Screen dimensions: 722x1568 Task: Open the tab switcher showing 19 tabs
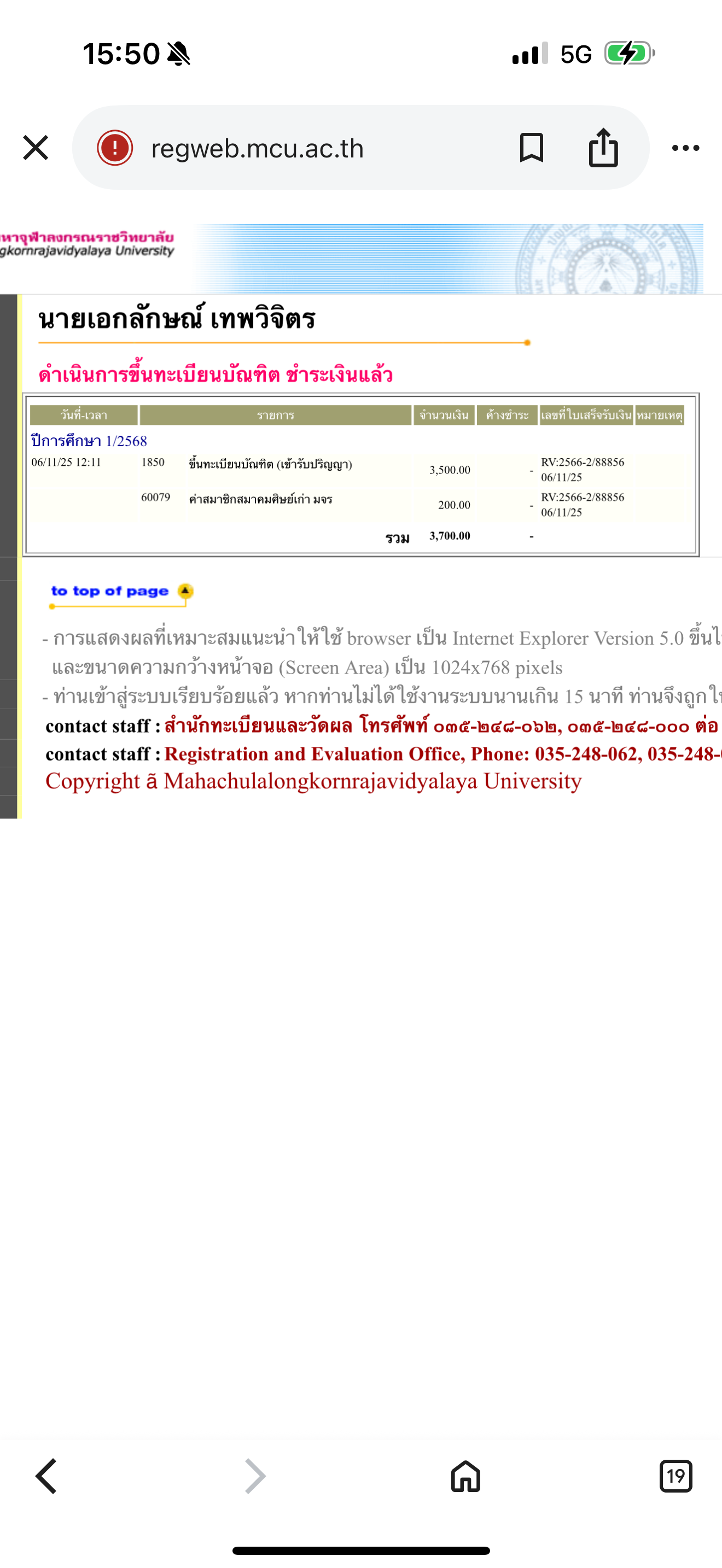point(676,1476)
